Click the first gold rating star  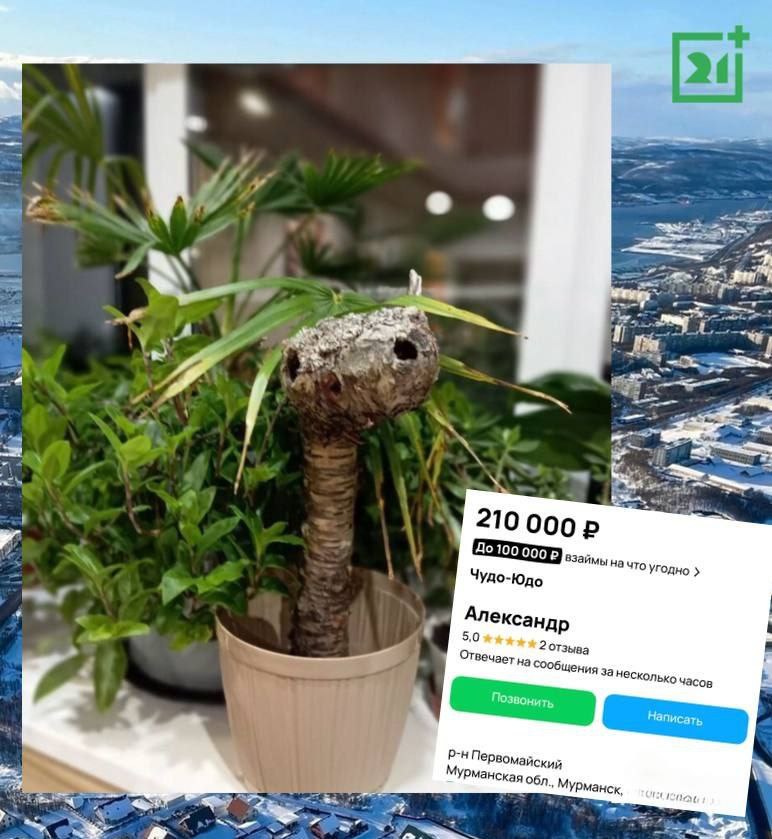tap(488, 639)
